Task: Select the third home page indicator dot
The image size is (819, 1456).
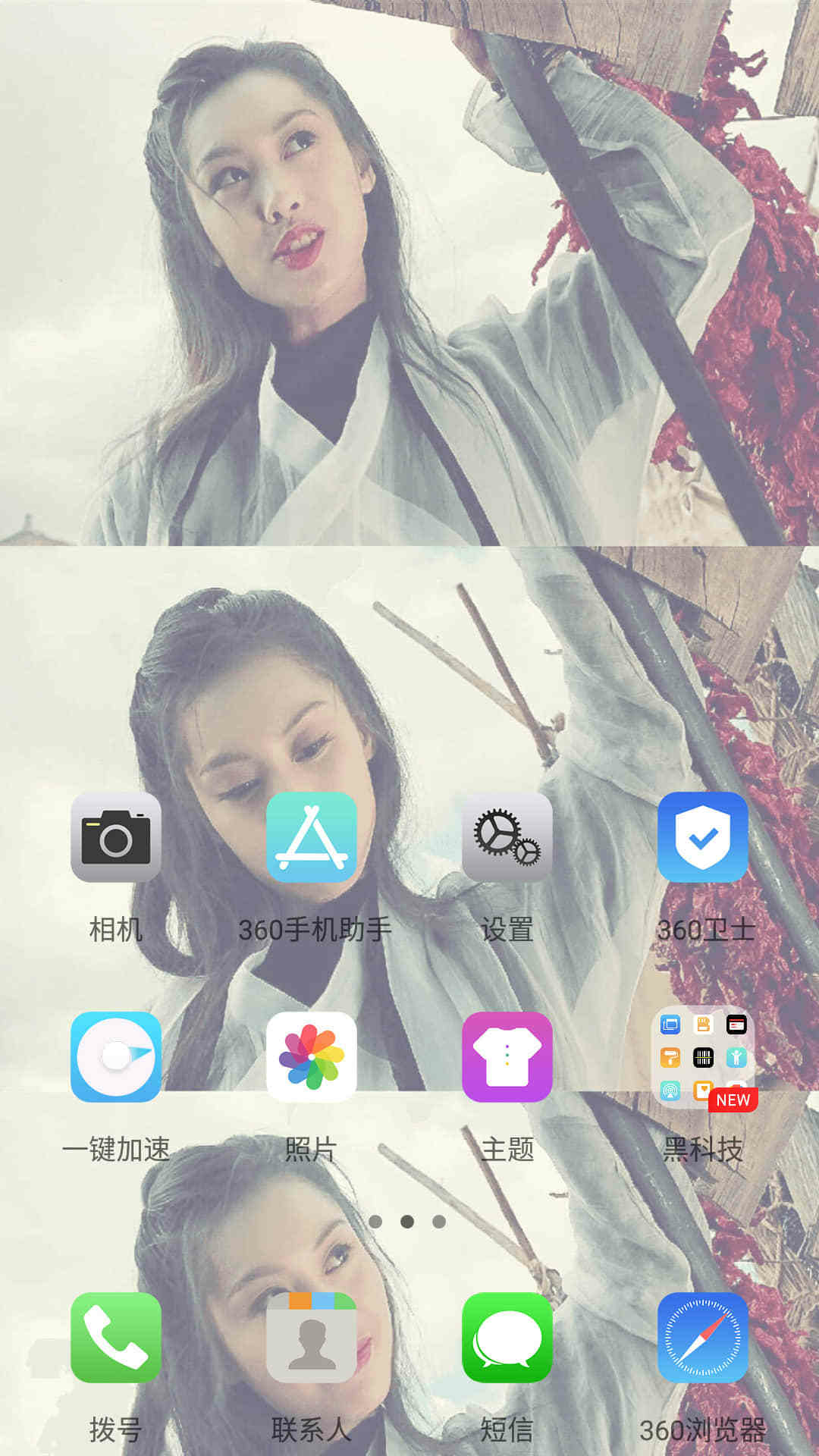Action: 439,1222
